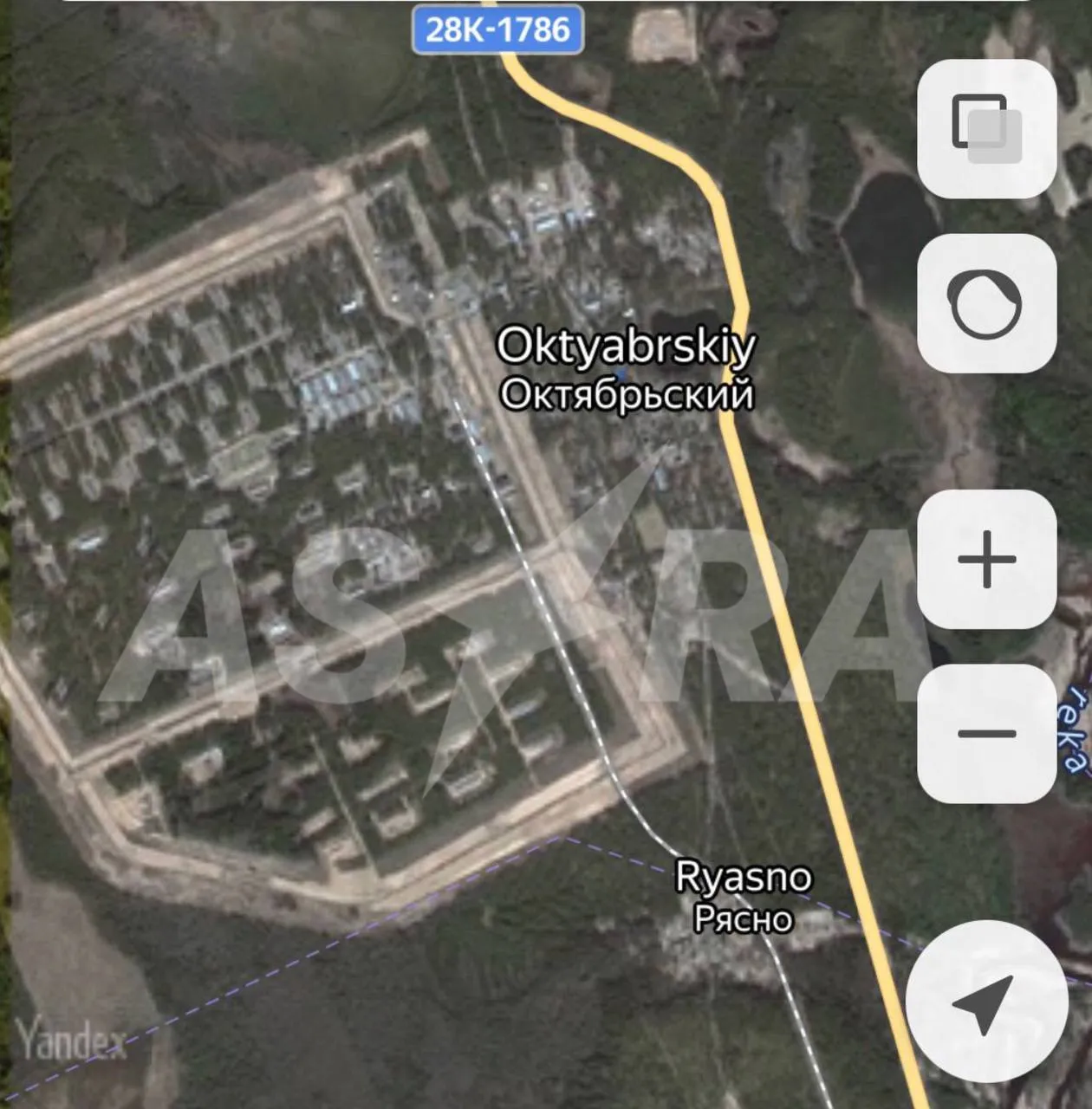Image resolution: width=1092 pixels, height=1109 pixels.
Task: Zoom out with the minus button
Action: tap(986, 733)
